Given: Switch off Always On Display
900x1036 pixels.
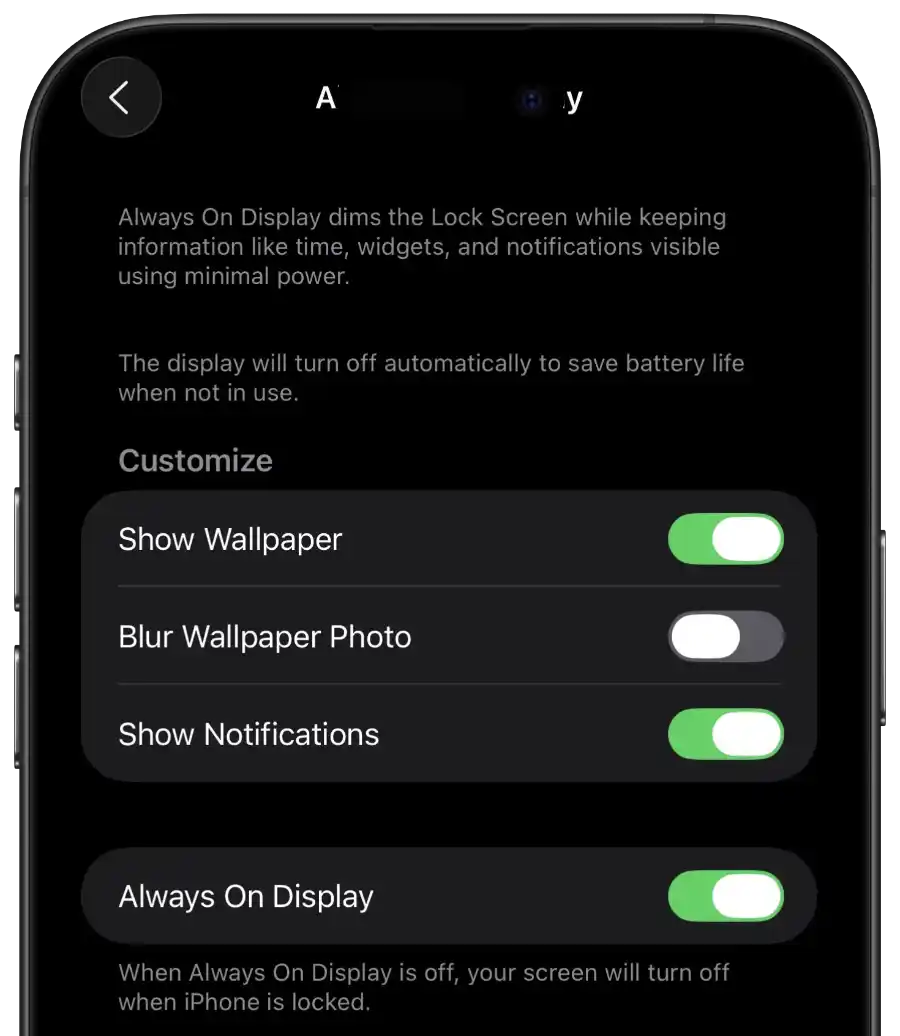Looking at the screenshot, I should click(725, 896).
